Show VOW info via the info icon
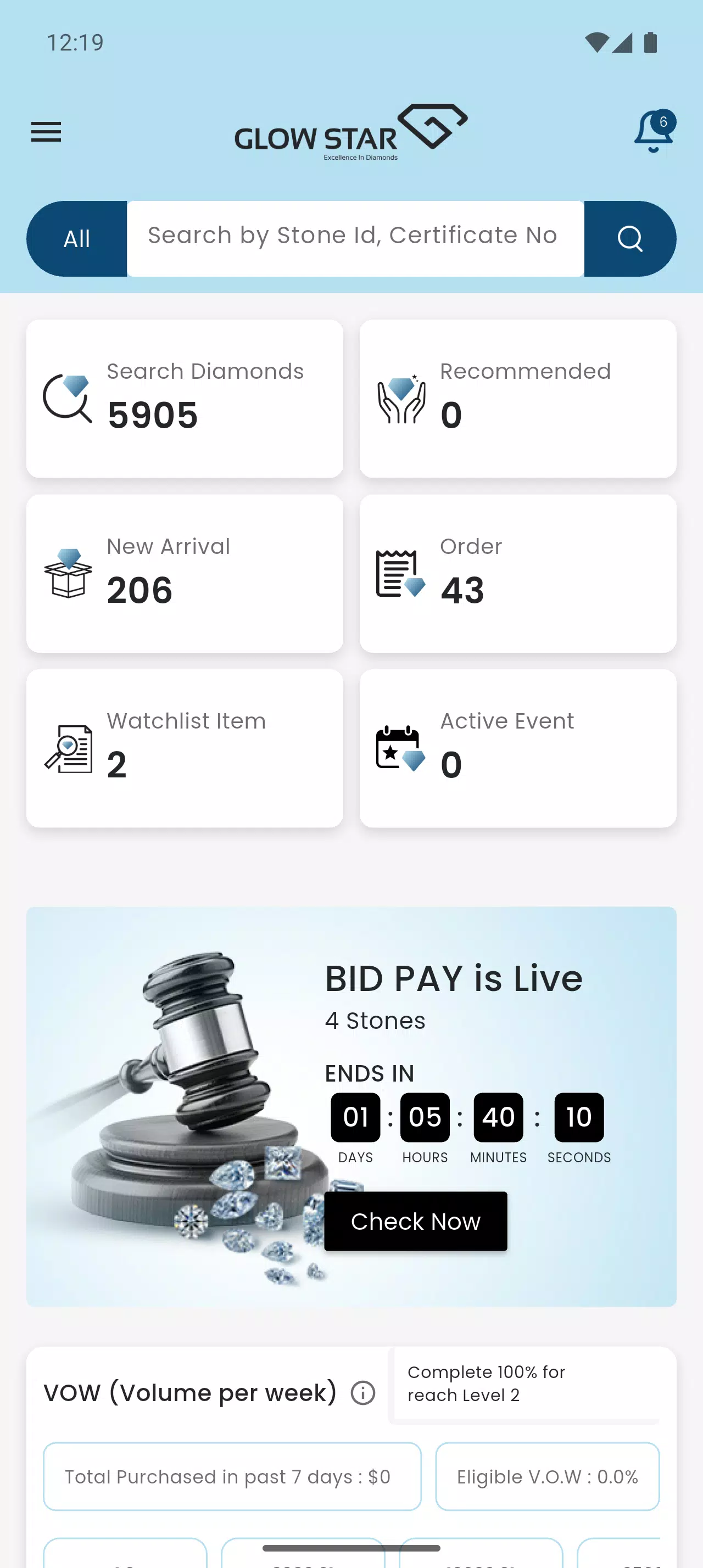Viewport: 703px width, 1568px height. 363,1393
